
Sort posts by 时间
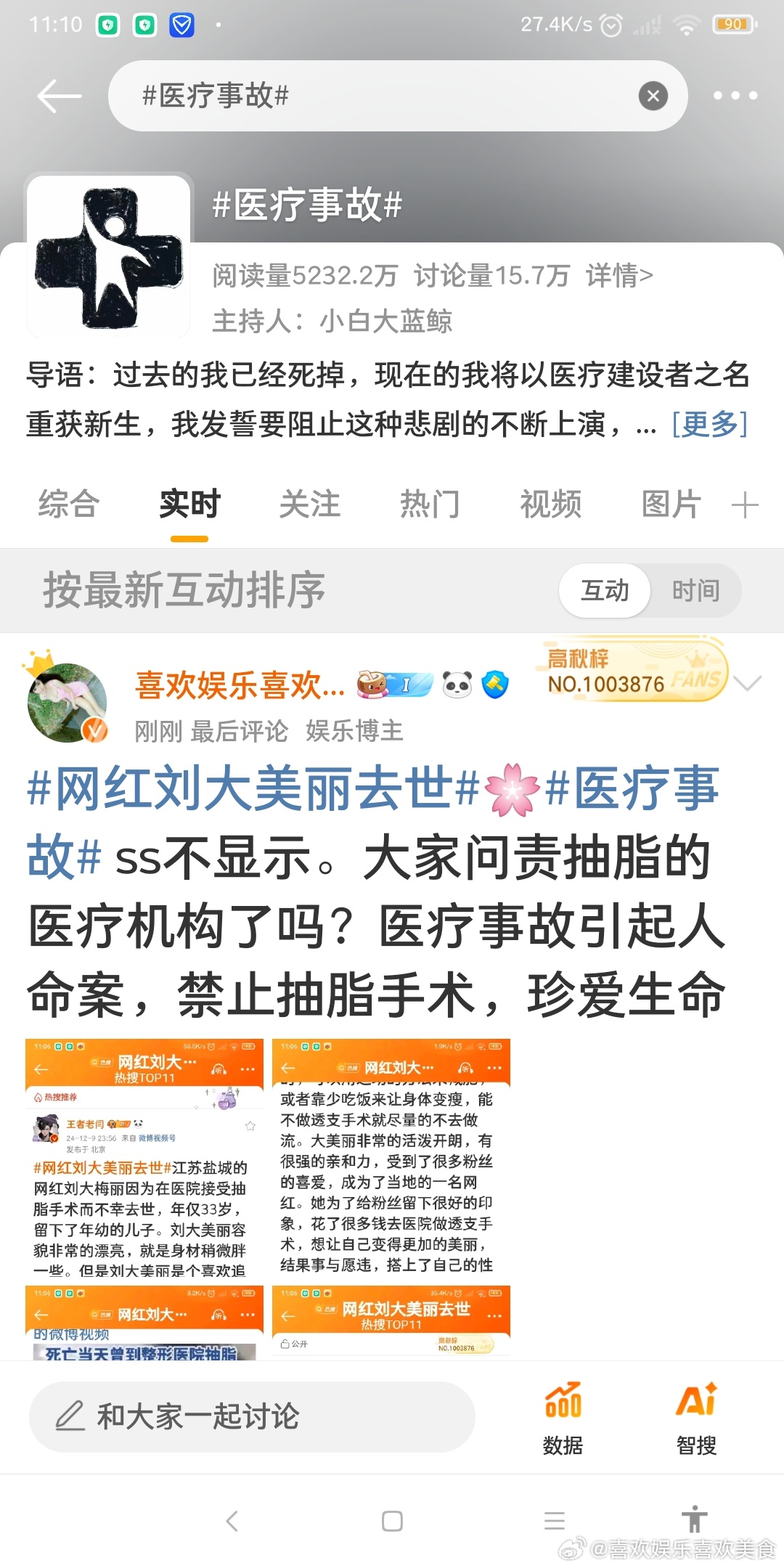tap(695, 590)
